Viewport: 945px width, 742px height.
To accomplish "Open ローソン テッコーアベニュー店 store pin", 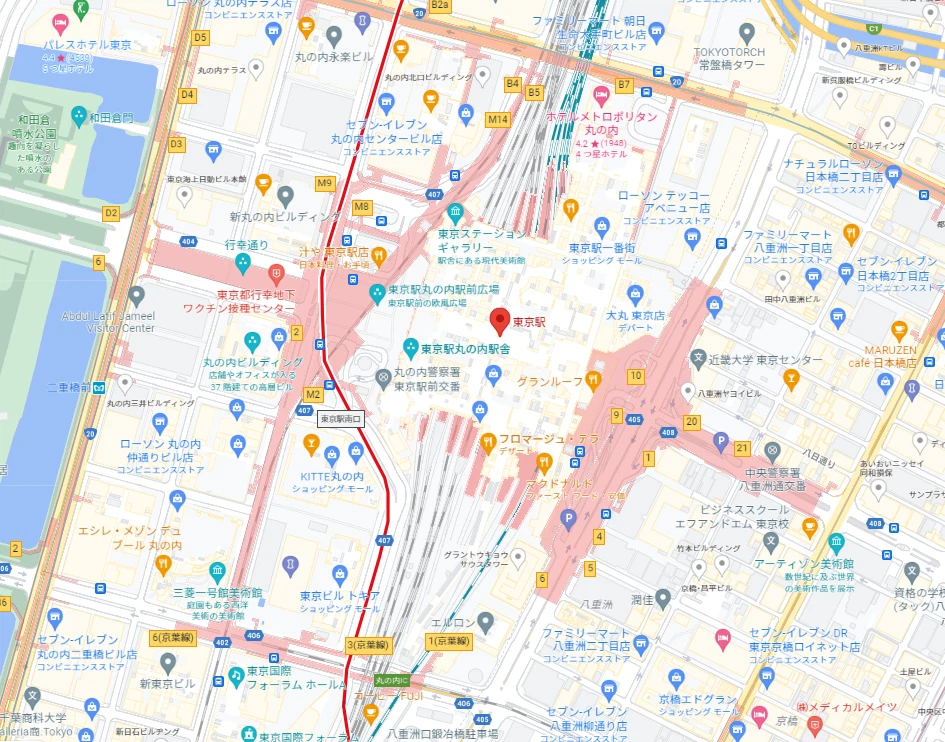I will 692,238.
